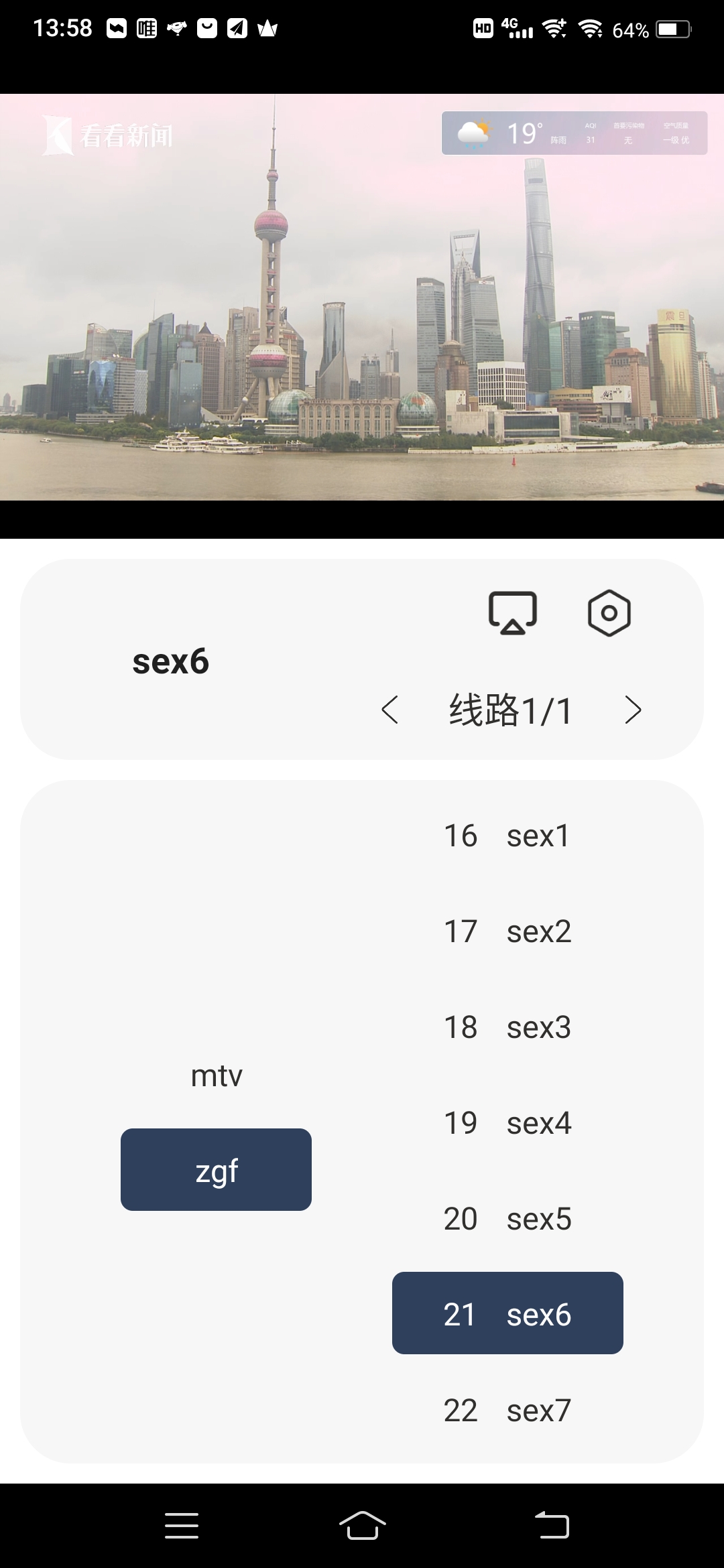Open the hexagon settings icon
724x1568 pixels.
coord(609,612)
